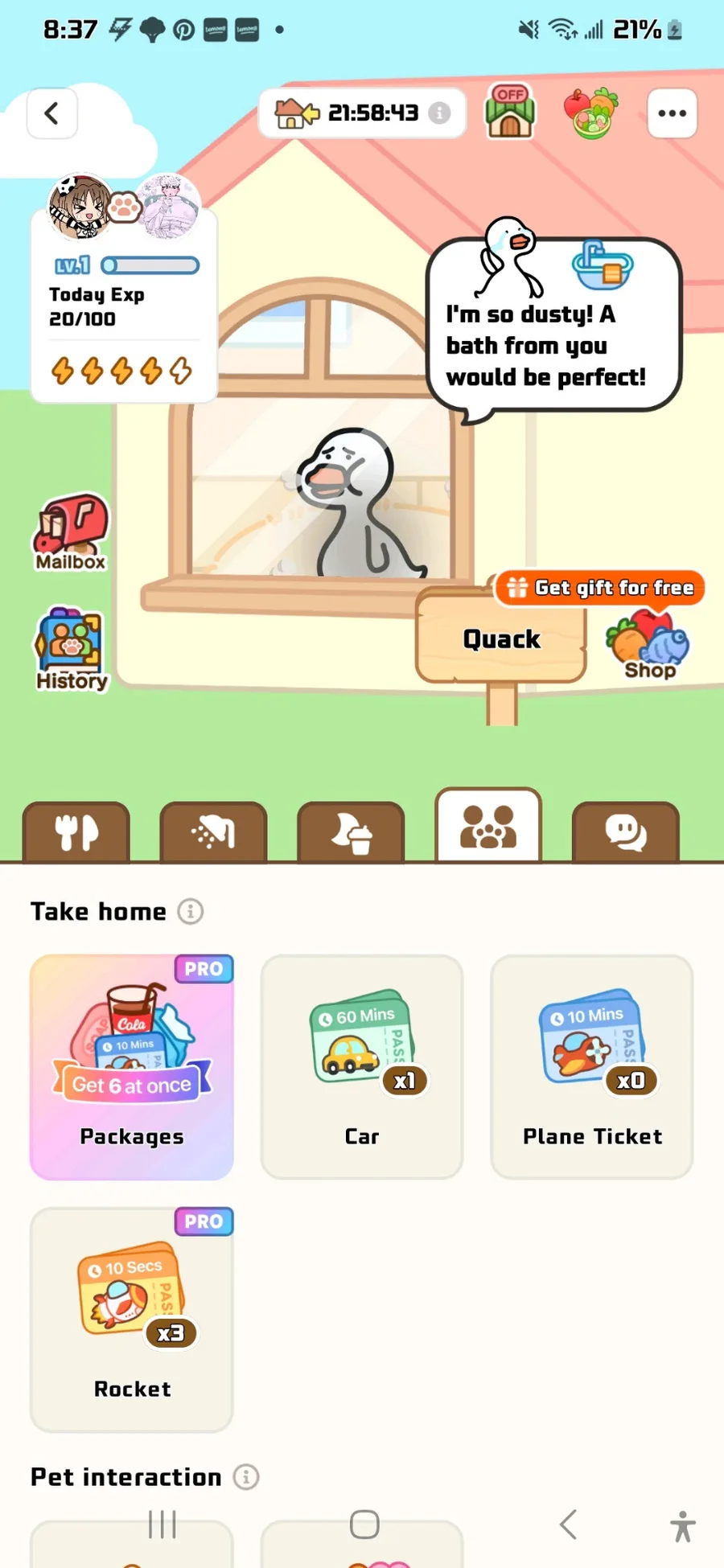Toggle the pet house OFF icon
This screenshot has height=1568, width=724.
(510, 113)
